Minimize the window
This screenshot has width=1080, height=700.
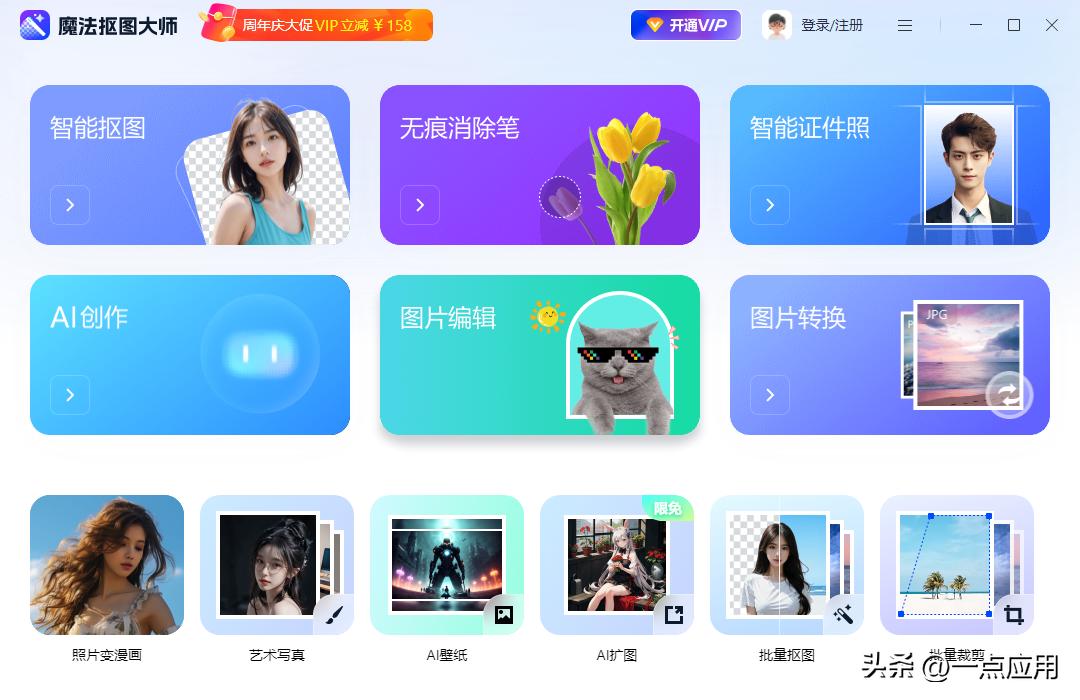tap(975, 25)
